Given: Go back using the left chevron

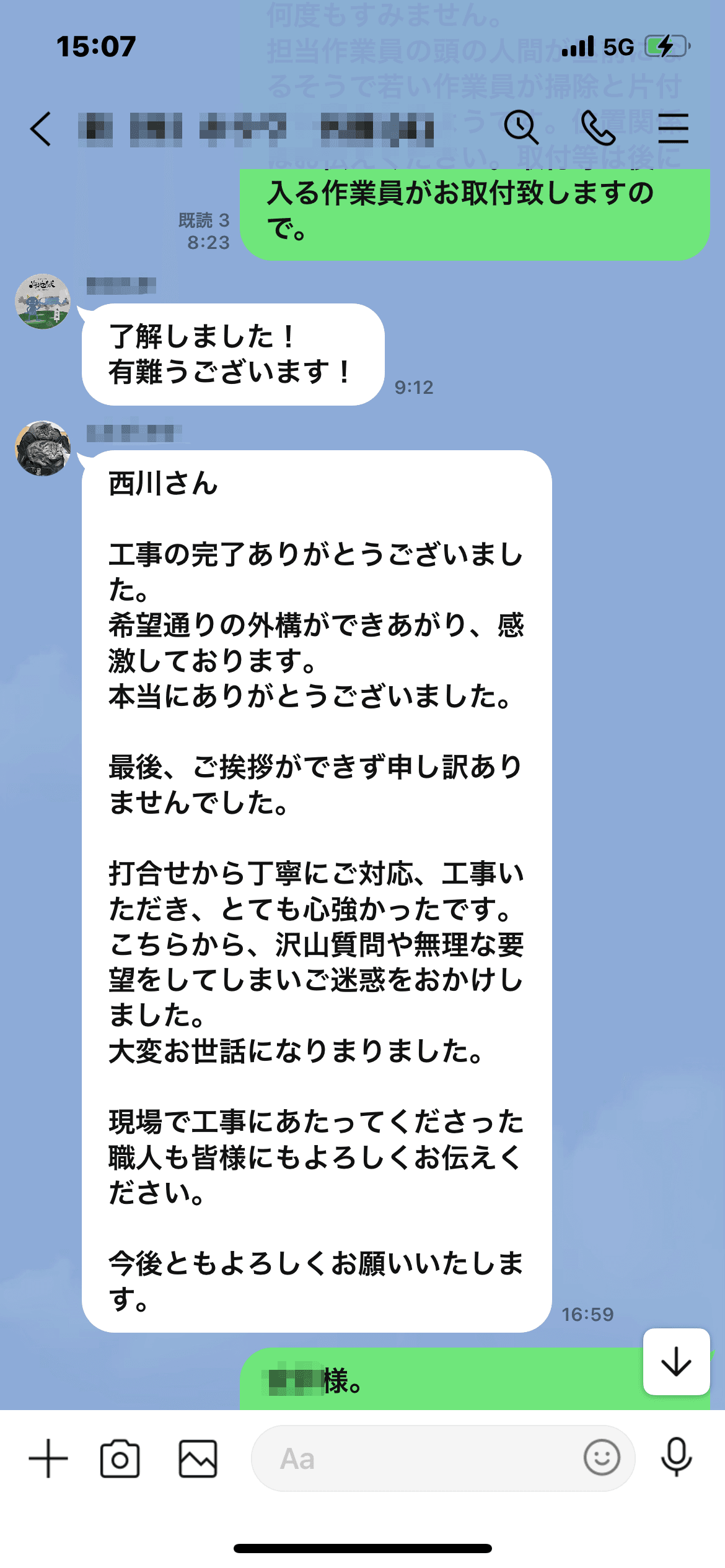Looking at the screenshot, I should [x=39, y=128].
